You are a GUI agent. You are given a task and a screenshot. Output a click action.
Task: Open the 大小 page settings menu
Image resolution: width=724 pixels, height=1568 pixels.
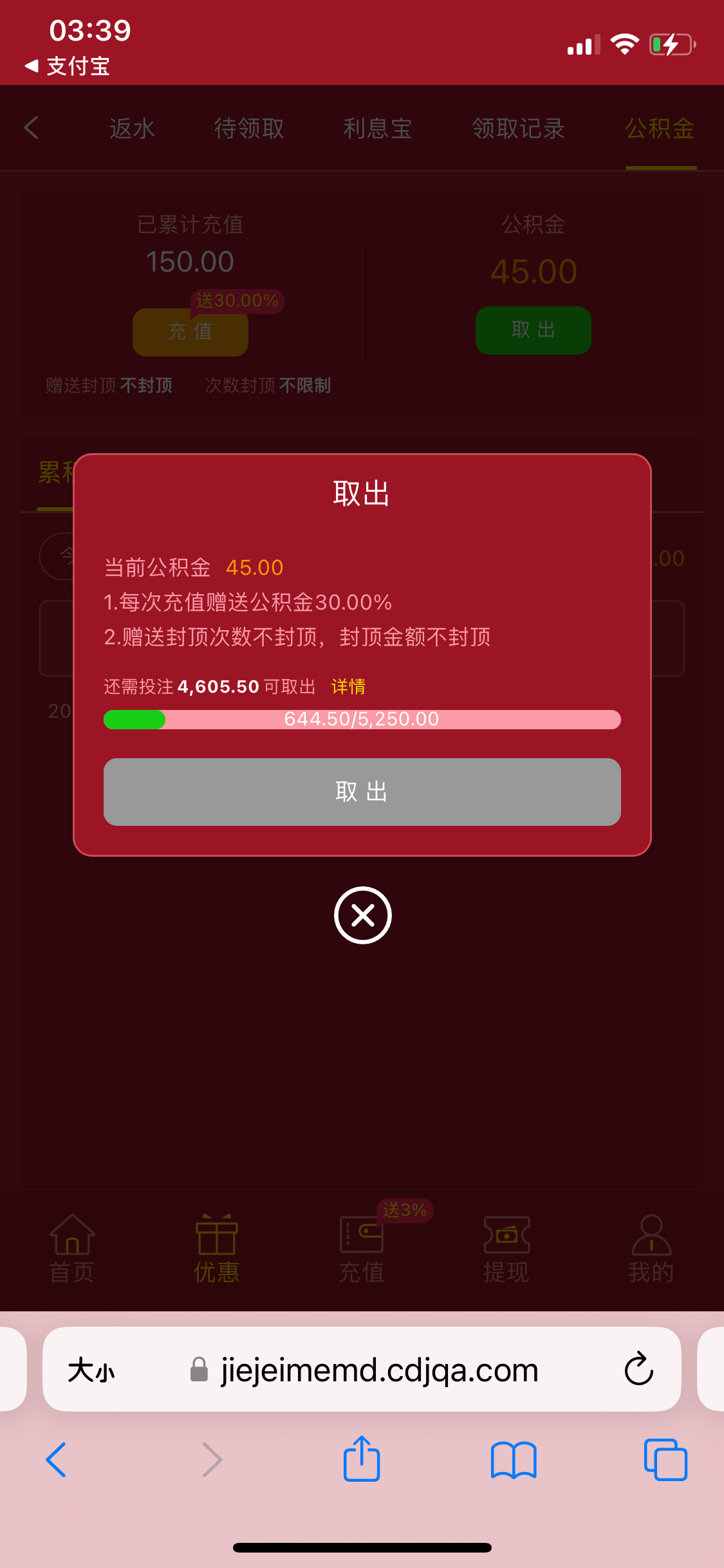click(x=91, y=1370)
